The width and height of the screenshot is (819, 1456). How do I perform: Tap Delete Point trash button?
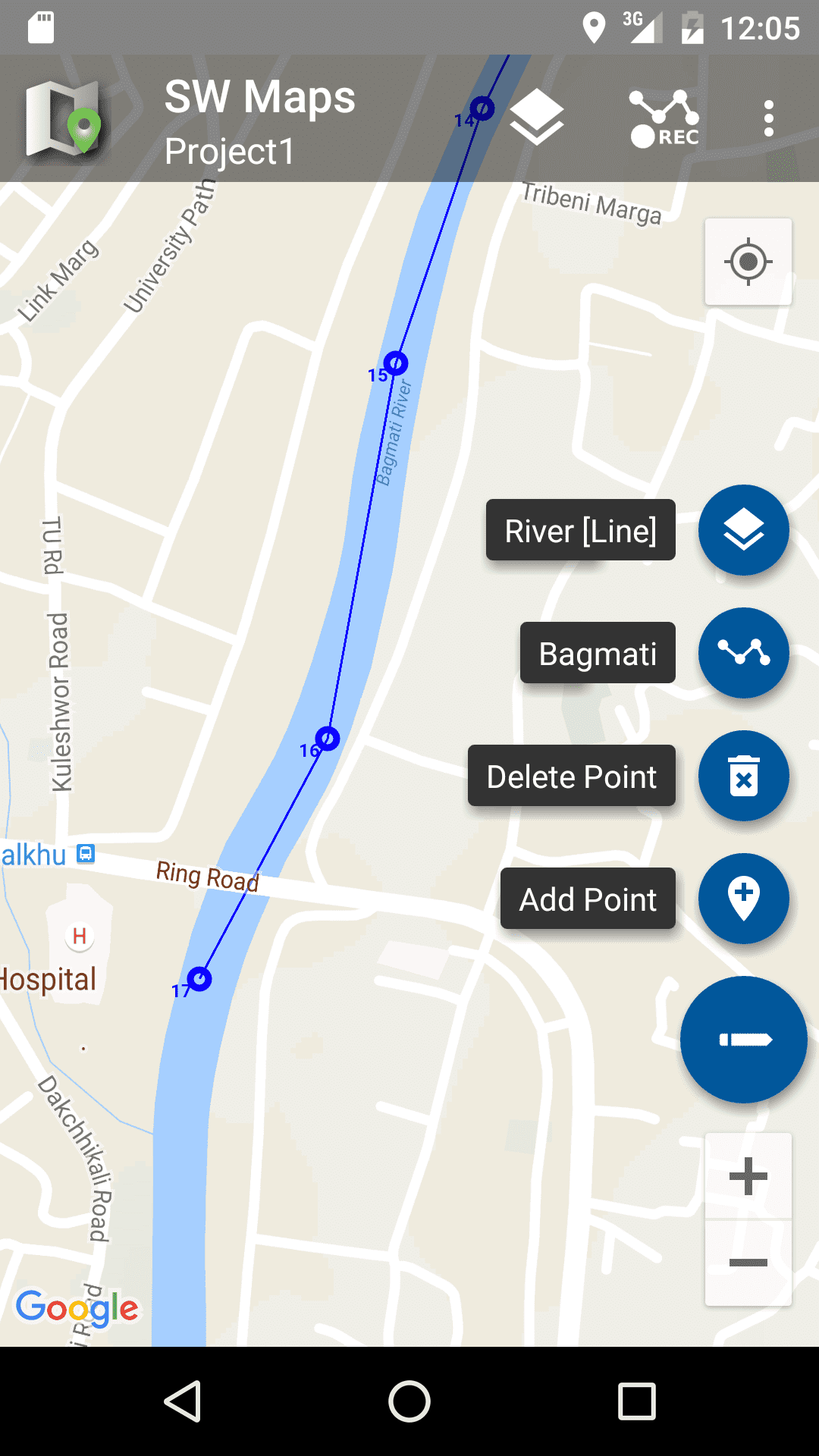coord(743,776)
